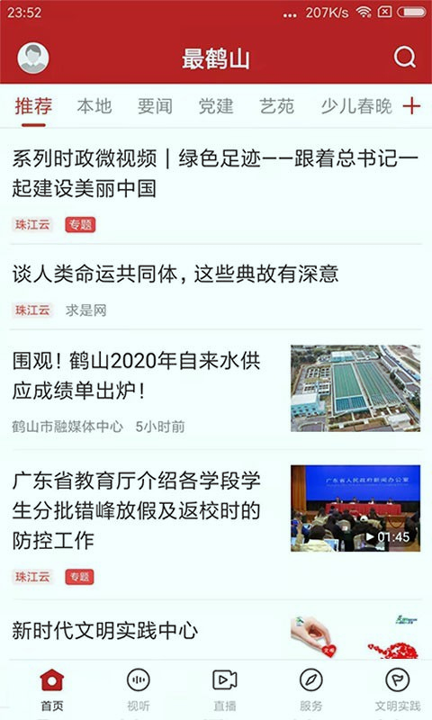This screenshot has height=720, width=432.
Task: Tap the 首页 home tab
Action: [x=52, y=689]
